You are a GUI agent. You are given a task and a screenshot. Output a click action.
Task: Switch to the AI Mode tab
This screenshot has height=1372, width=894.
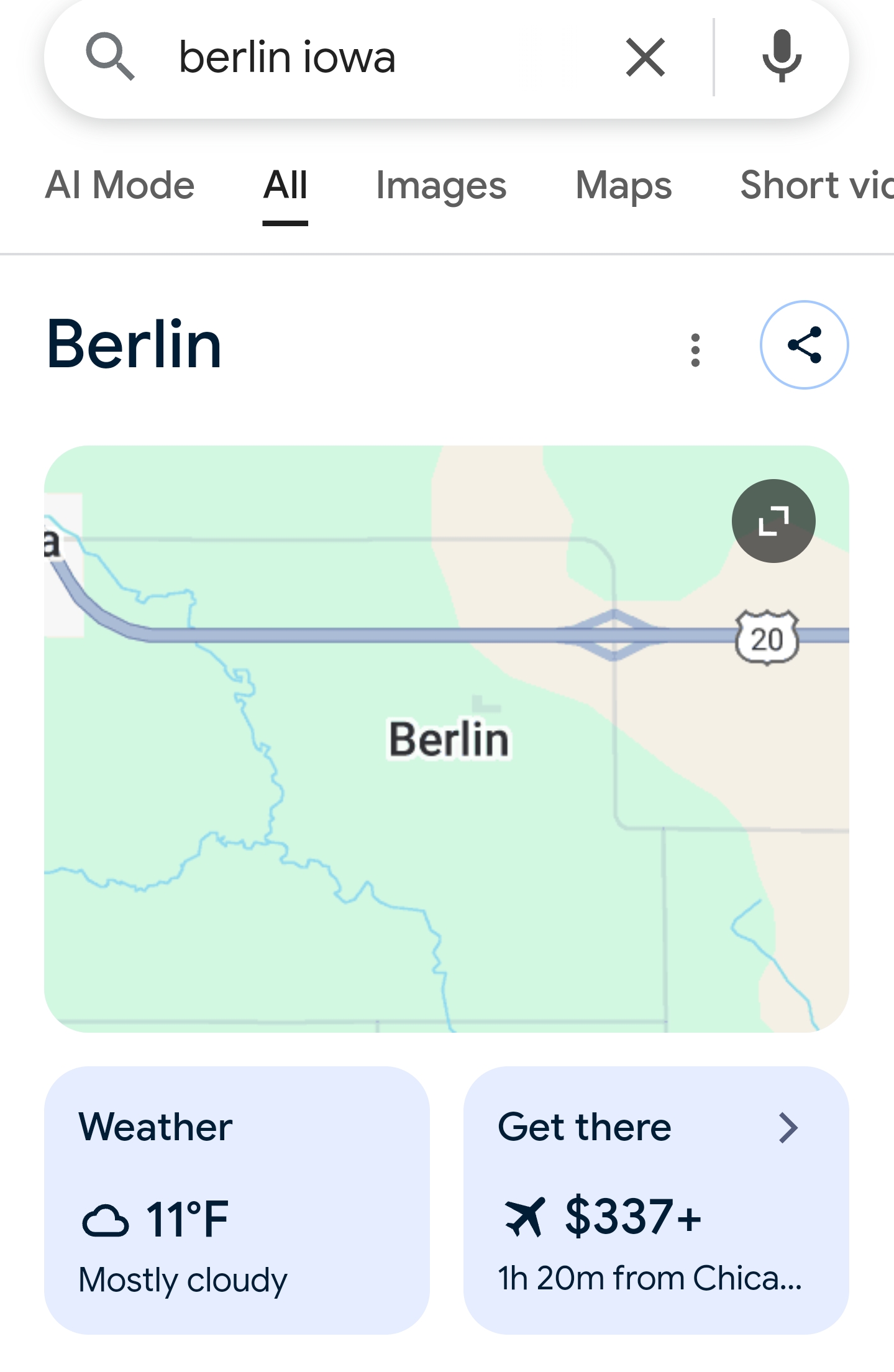pyautogui.click(x=120, y=185)
